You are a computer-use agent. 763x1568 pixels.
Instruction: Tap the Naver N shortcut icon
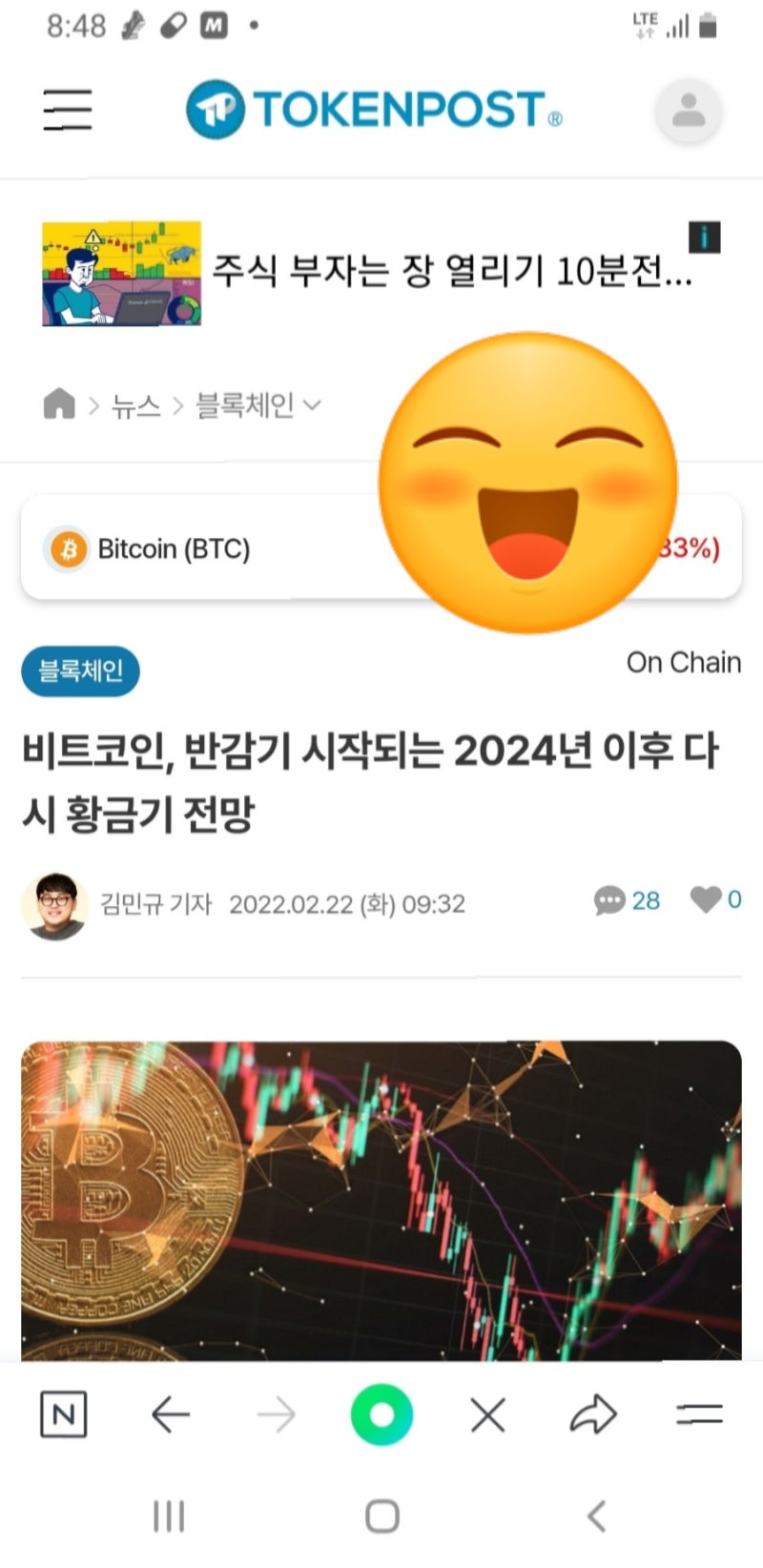tap(65, 1414)
